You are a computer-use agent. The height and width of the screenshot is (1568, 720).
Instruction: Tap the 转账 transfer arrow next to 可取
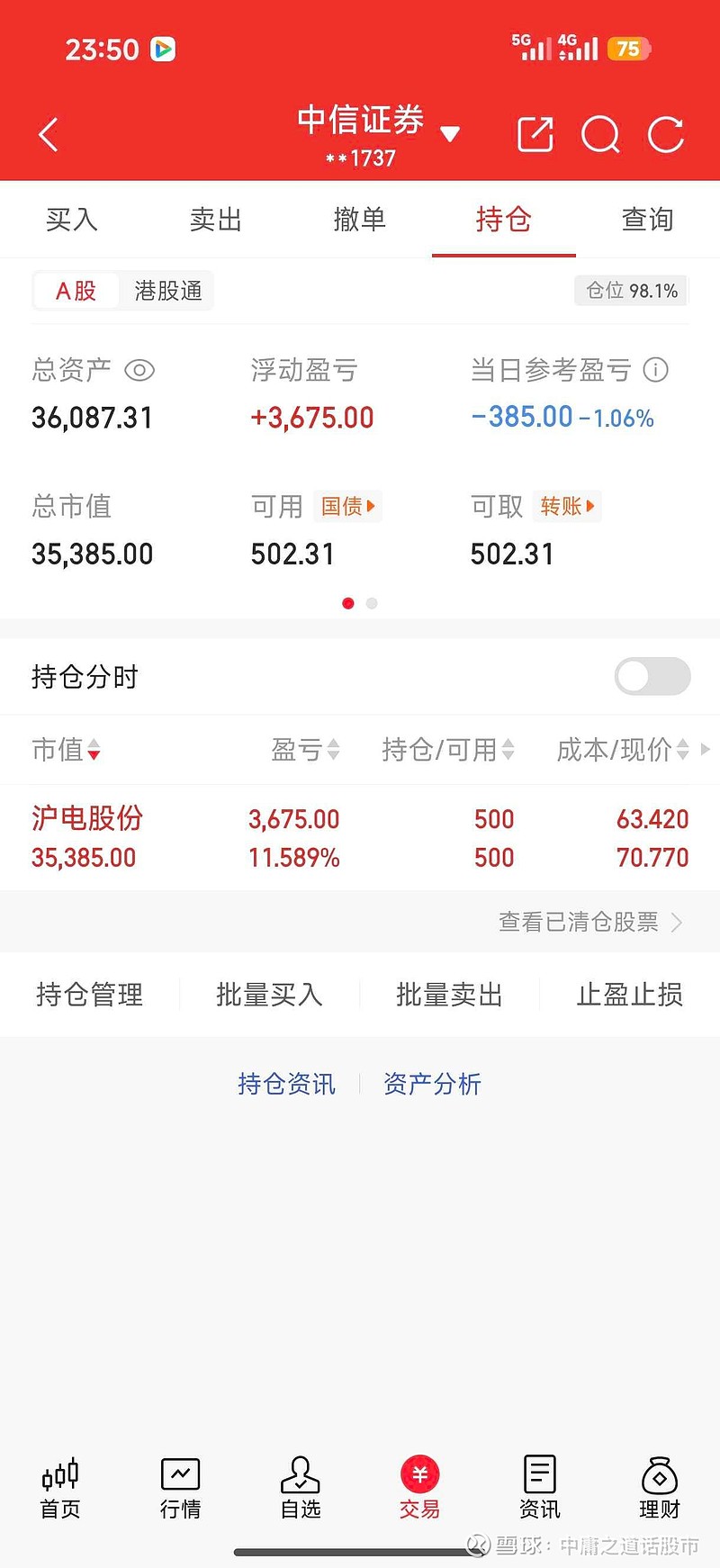(x=566, y=507)
